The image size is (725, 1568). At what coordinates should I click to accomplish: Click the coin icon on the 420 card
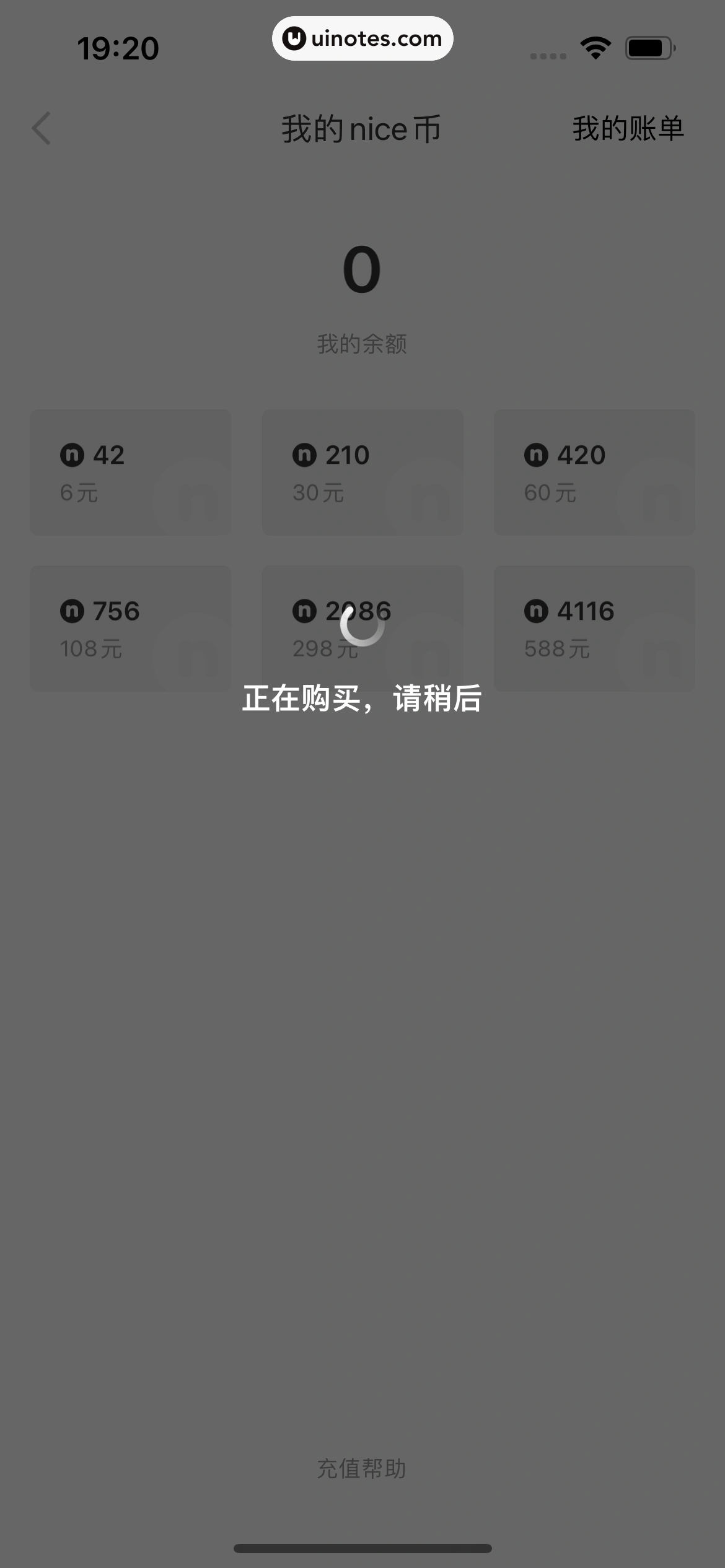(537, 454)
